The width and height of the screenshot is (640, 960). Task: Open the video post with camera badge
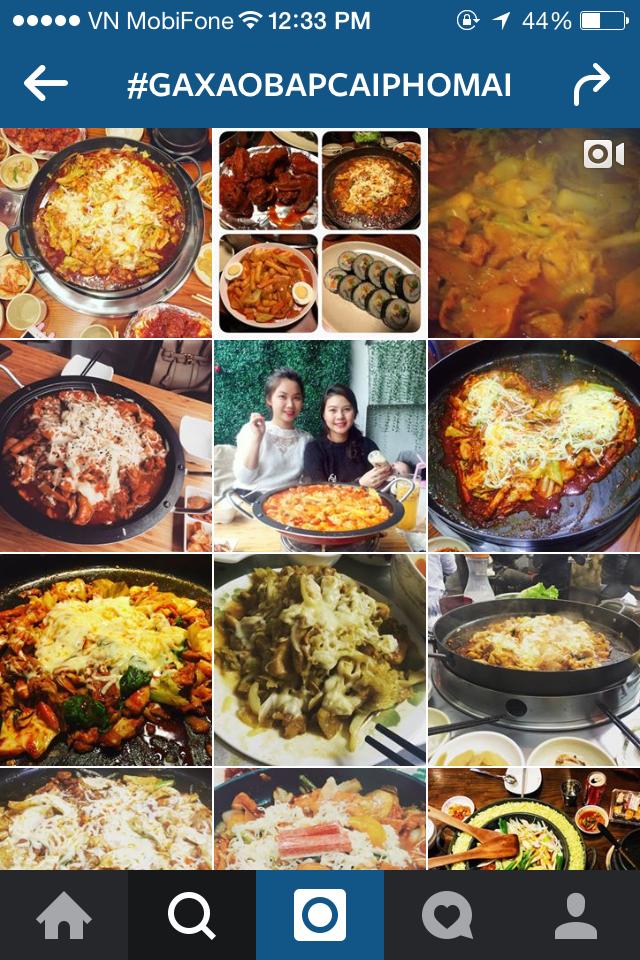point(533,233)
